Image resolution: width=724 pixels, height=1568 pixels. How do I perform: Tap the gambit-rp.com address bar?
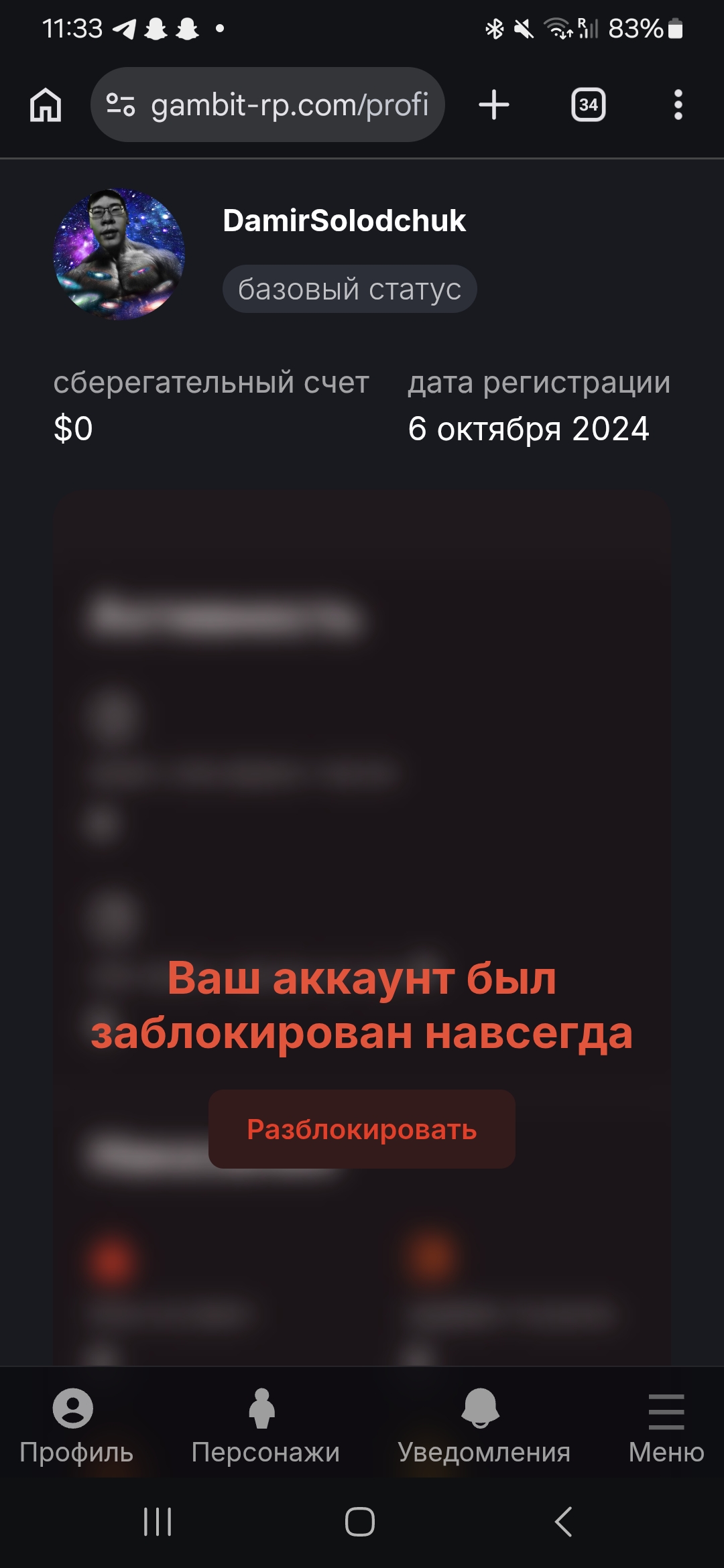click(x=288, y=105)
